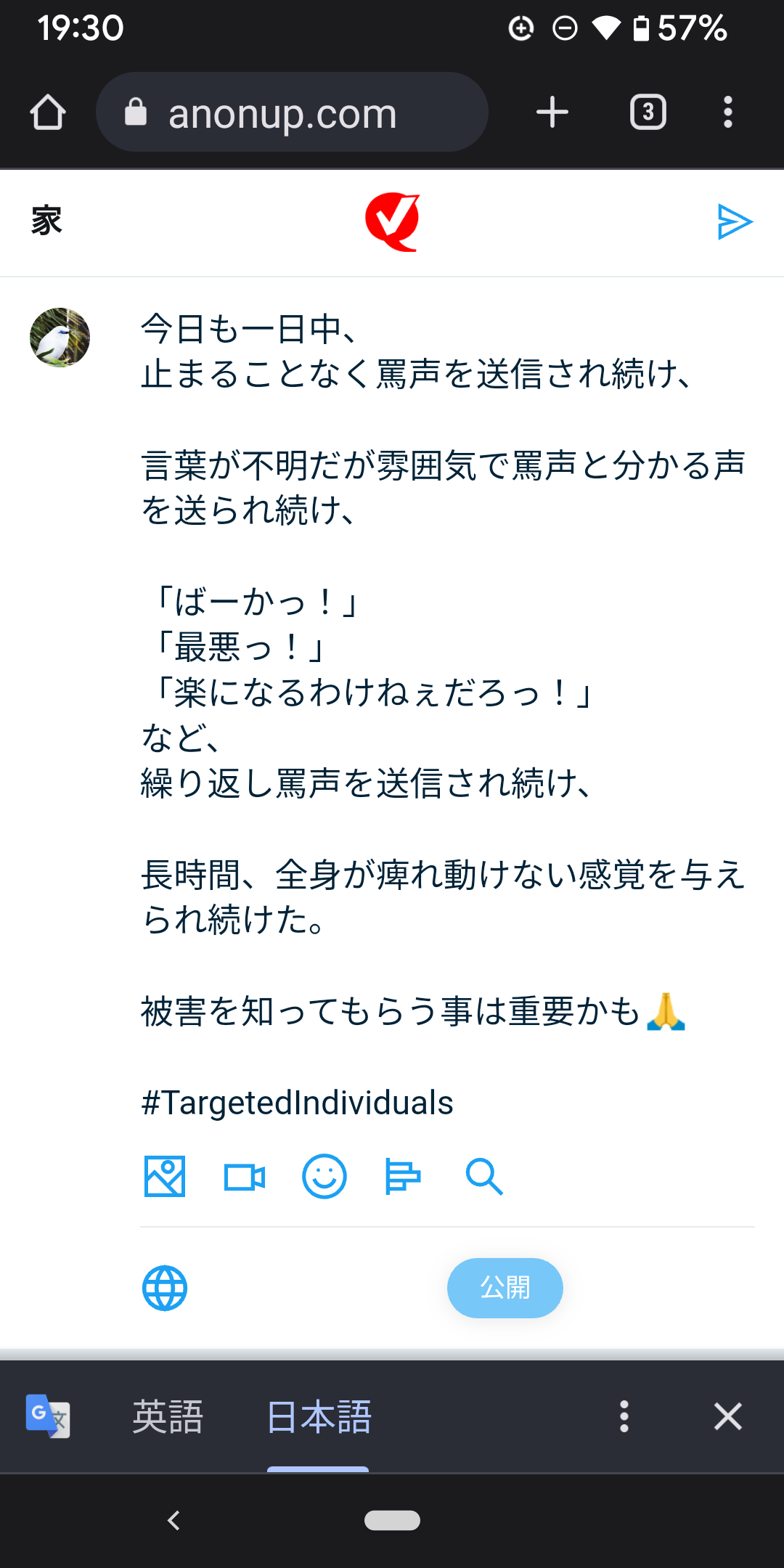The width and height of the screenshot is (784, 1568).
Task: Close the translate bar
Action: click(x=727, y=1417)
